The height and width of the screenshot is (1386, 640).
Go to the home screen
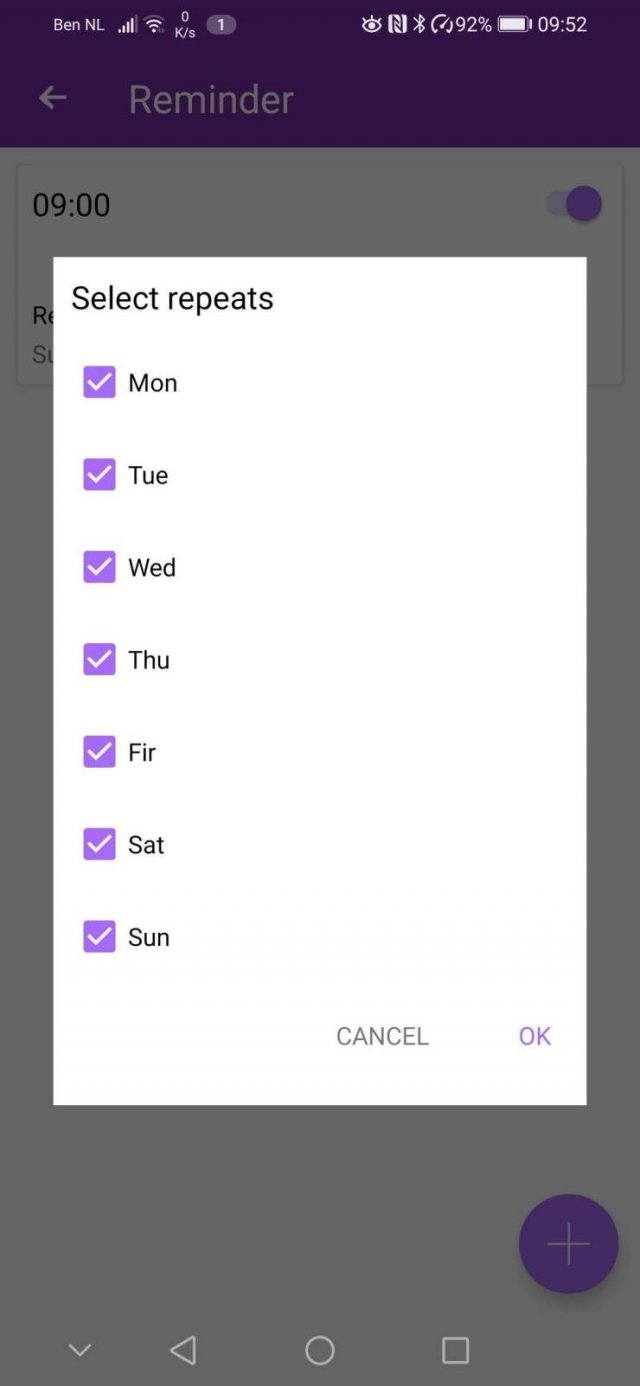coord(320,1351)
